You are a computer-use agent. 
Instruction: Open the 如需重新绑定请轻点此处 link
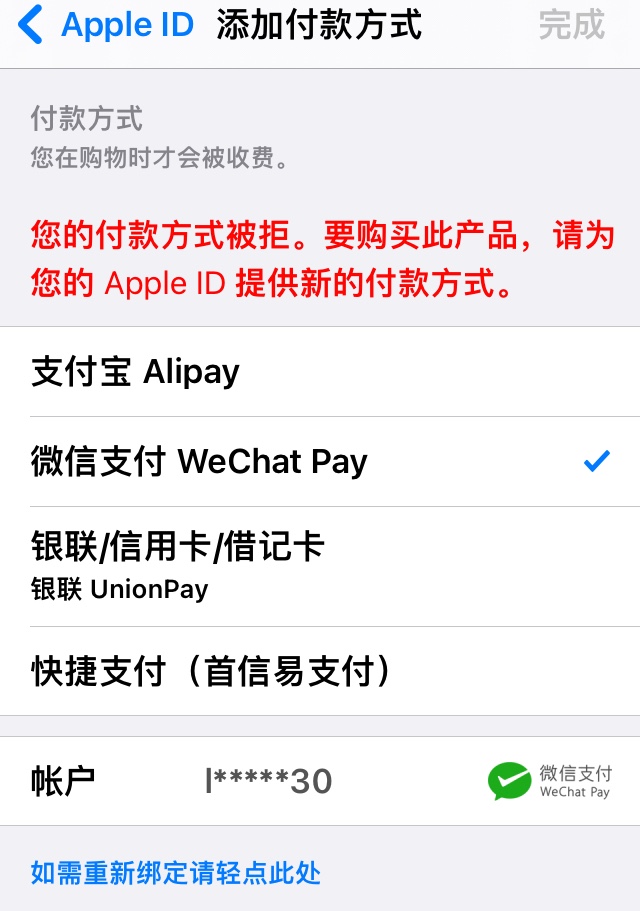point(176,872)
